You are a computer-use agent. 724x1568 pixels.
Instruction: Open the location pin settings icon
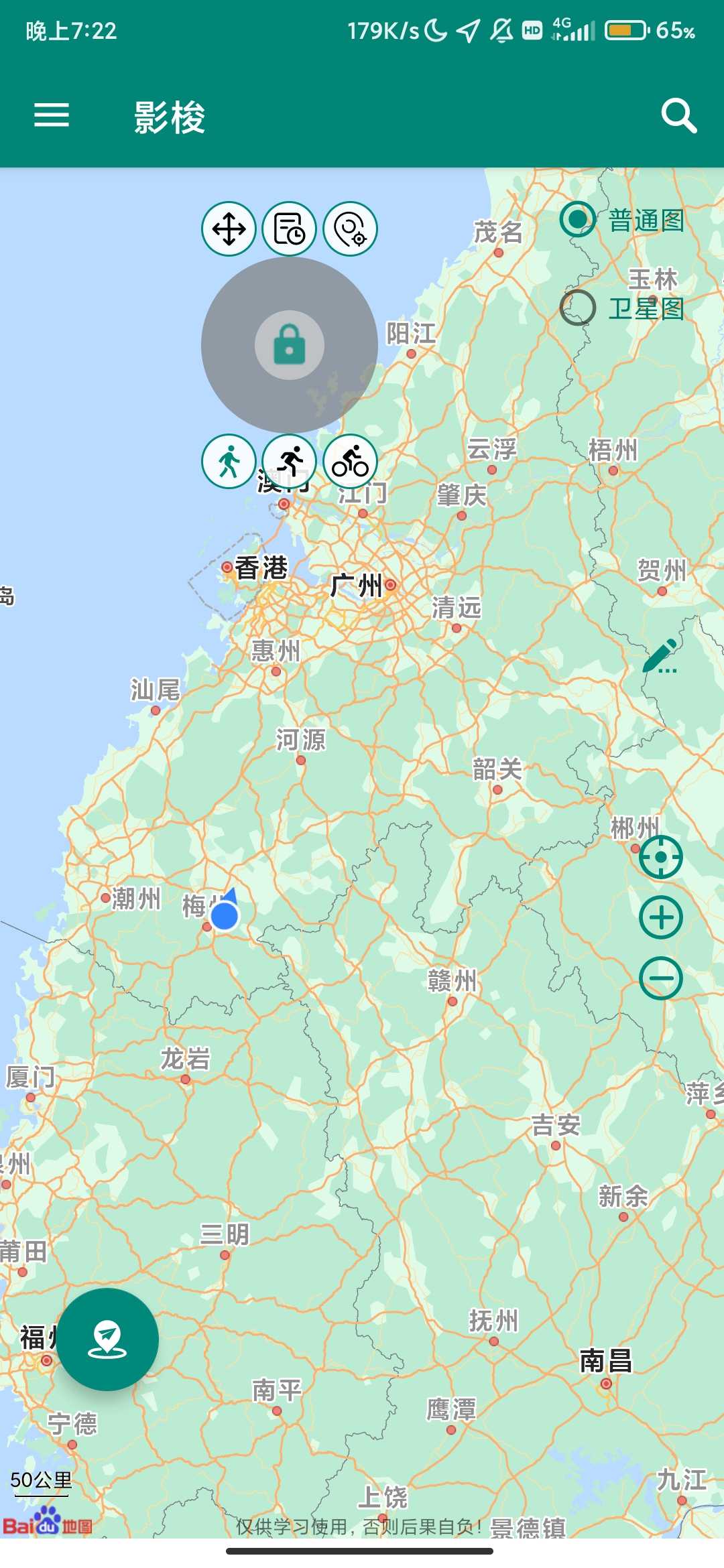tap(350, 229)
